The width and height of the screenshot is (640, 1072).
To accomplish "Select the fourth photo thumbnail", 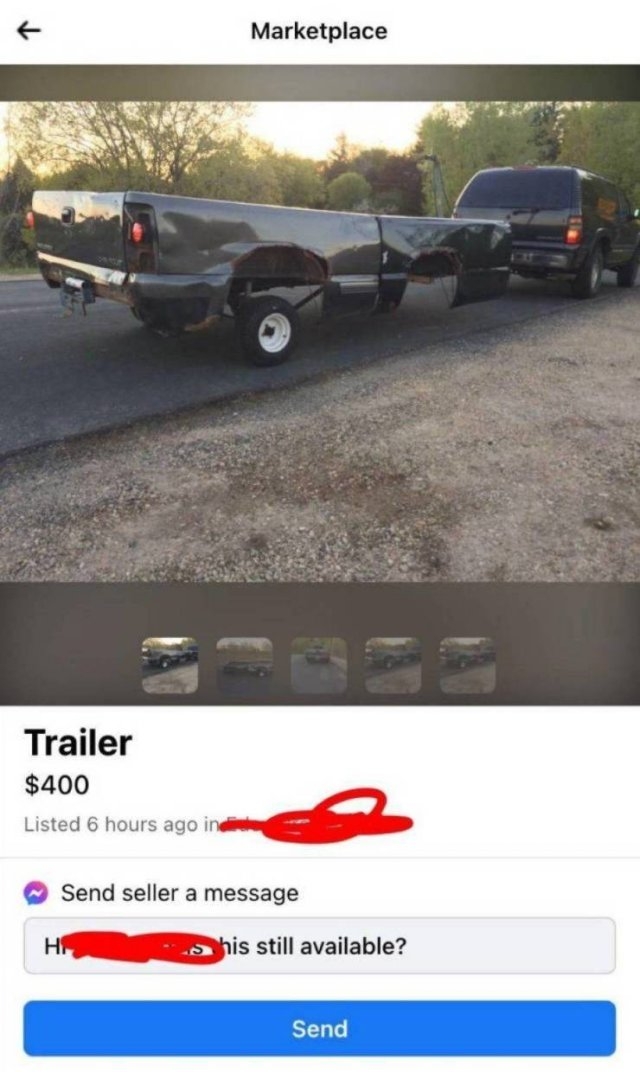I will pos(393,665).
